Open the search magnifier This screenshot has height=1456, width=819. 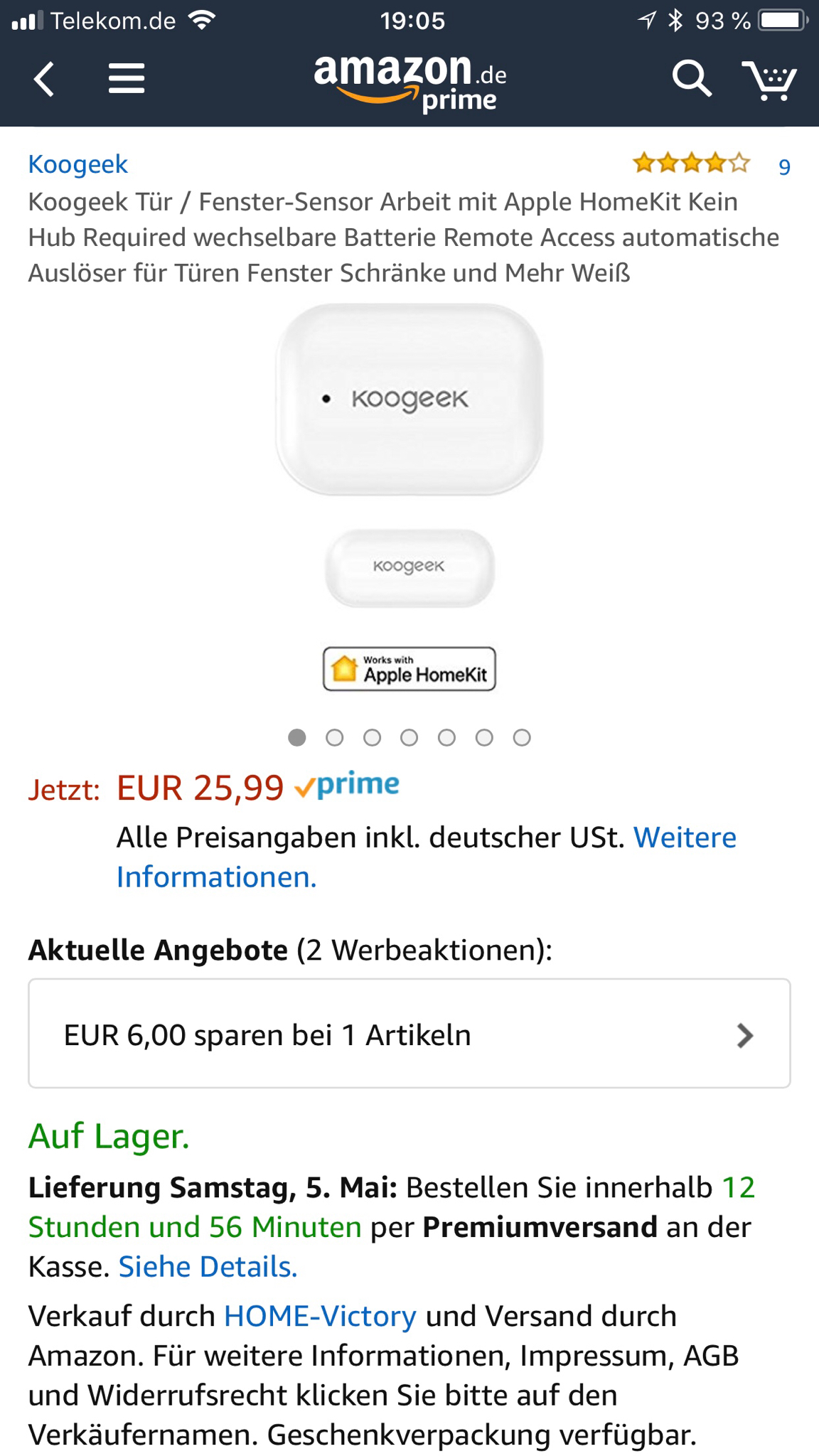[x=691, y=79]
